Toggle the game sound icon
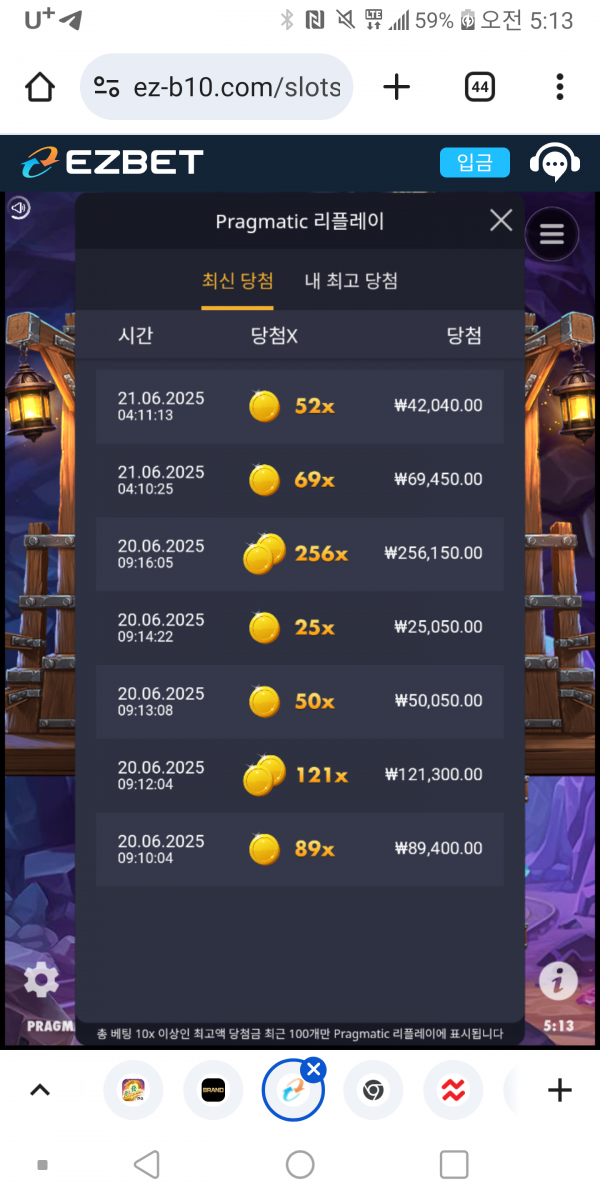This screenshot has height=1200, width=600. pyautogui.click(x=19, y=208)
